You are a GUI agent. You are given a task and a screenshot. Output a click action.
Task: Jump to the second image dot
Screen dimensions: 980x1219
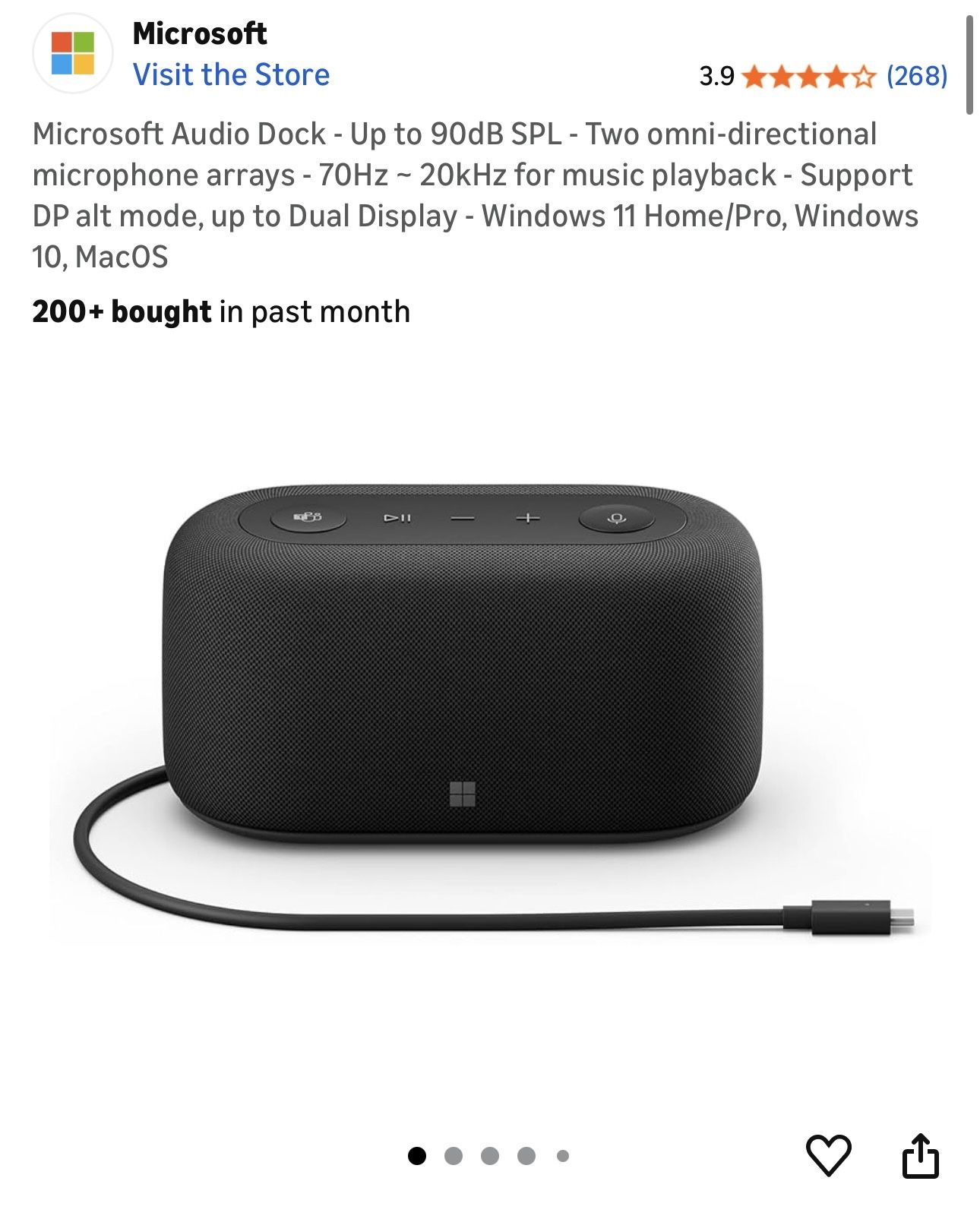[454, 1156]
